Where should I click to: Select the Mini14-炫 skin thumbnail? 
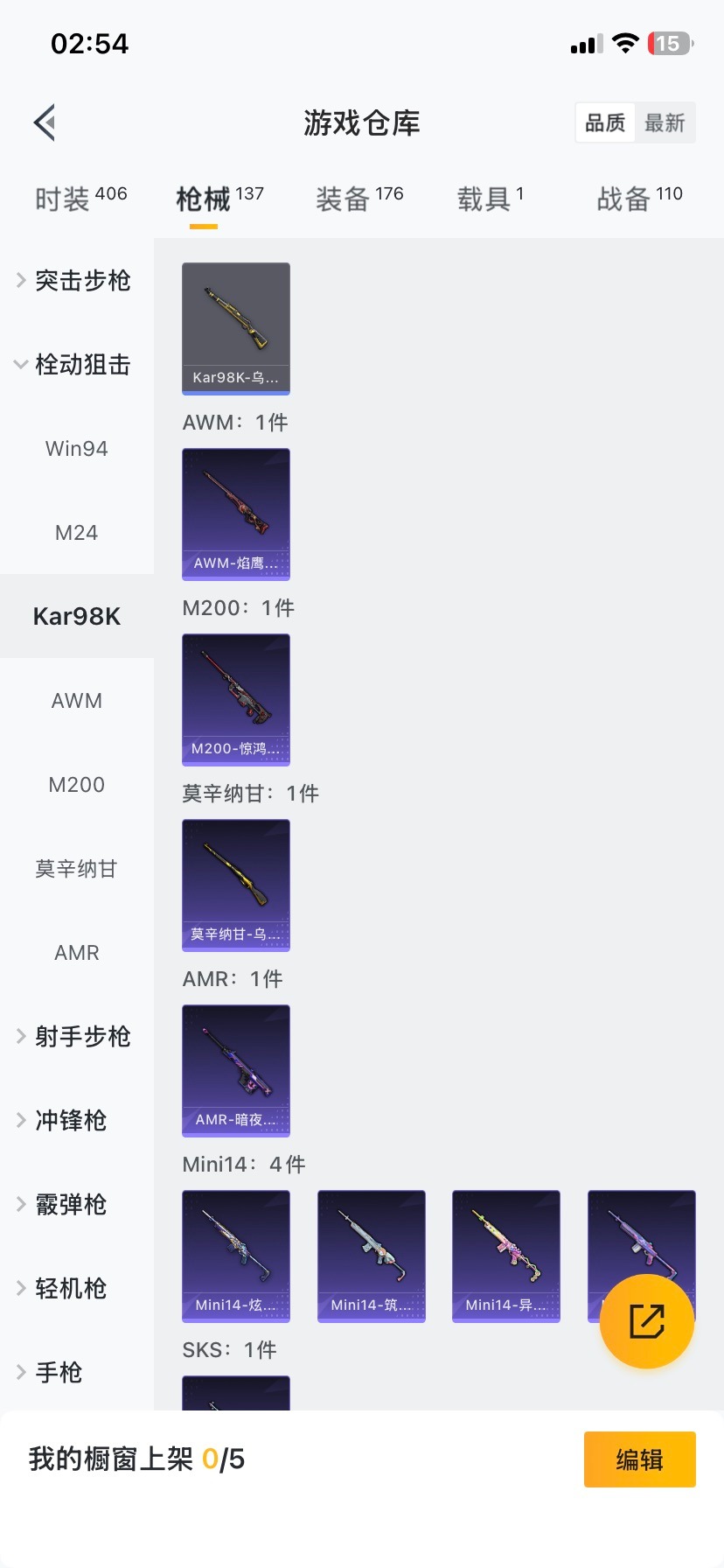coord(235,1256)
